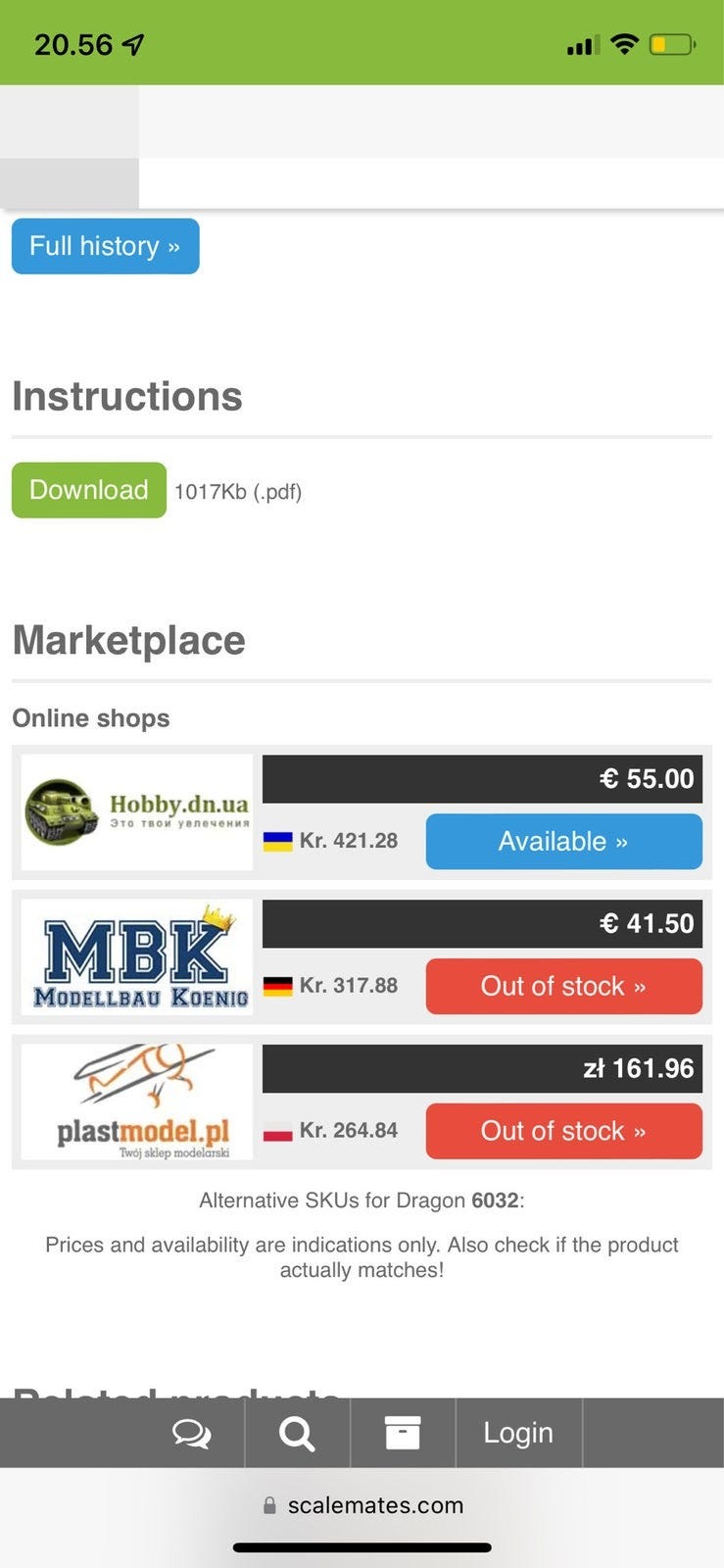Select the search magnifier icon

tap(297, 1432)
